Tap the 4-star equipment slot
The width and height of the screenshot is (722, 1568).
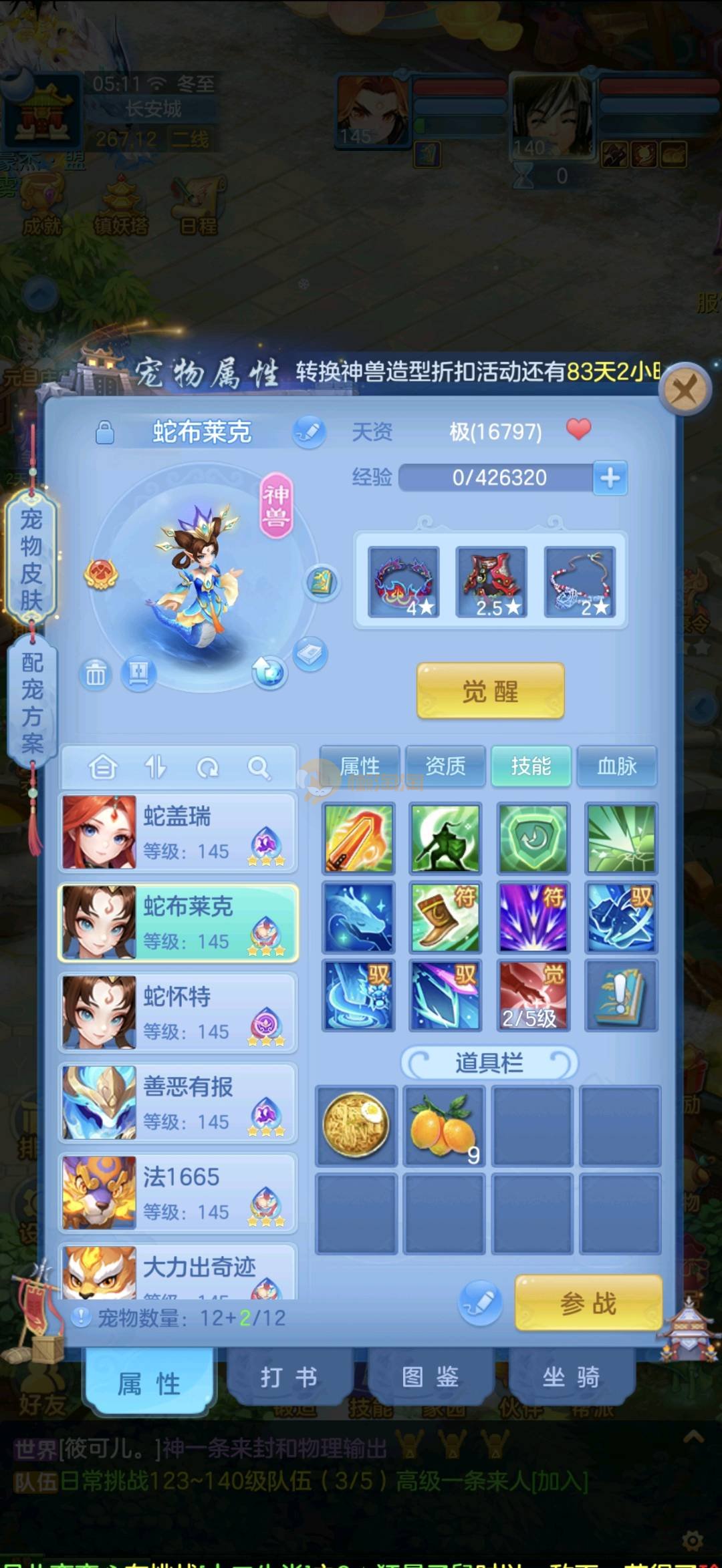(404, 581)
